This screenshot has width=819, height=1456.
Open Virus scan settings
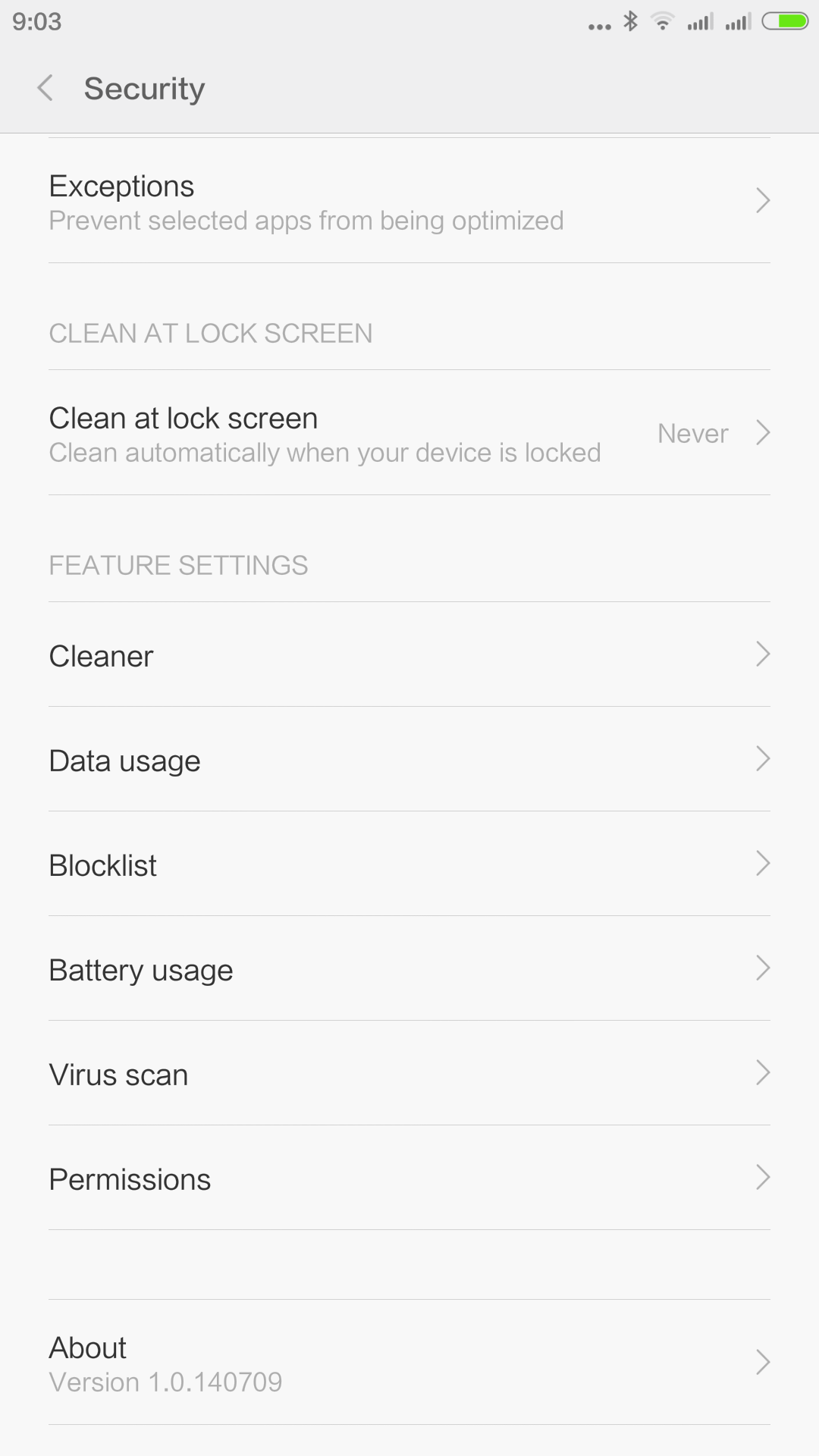pos(409,1073)
